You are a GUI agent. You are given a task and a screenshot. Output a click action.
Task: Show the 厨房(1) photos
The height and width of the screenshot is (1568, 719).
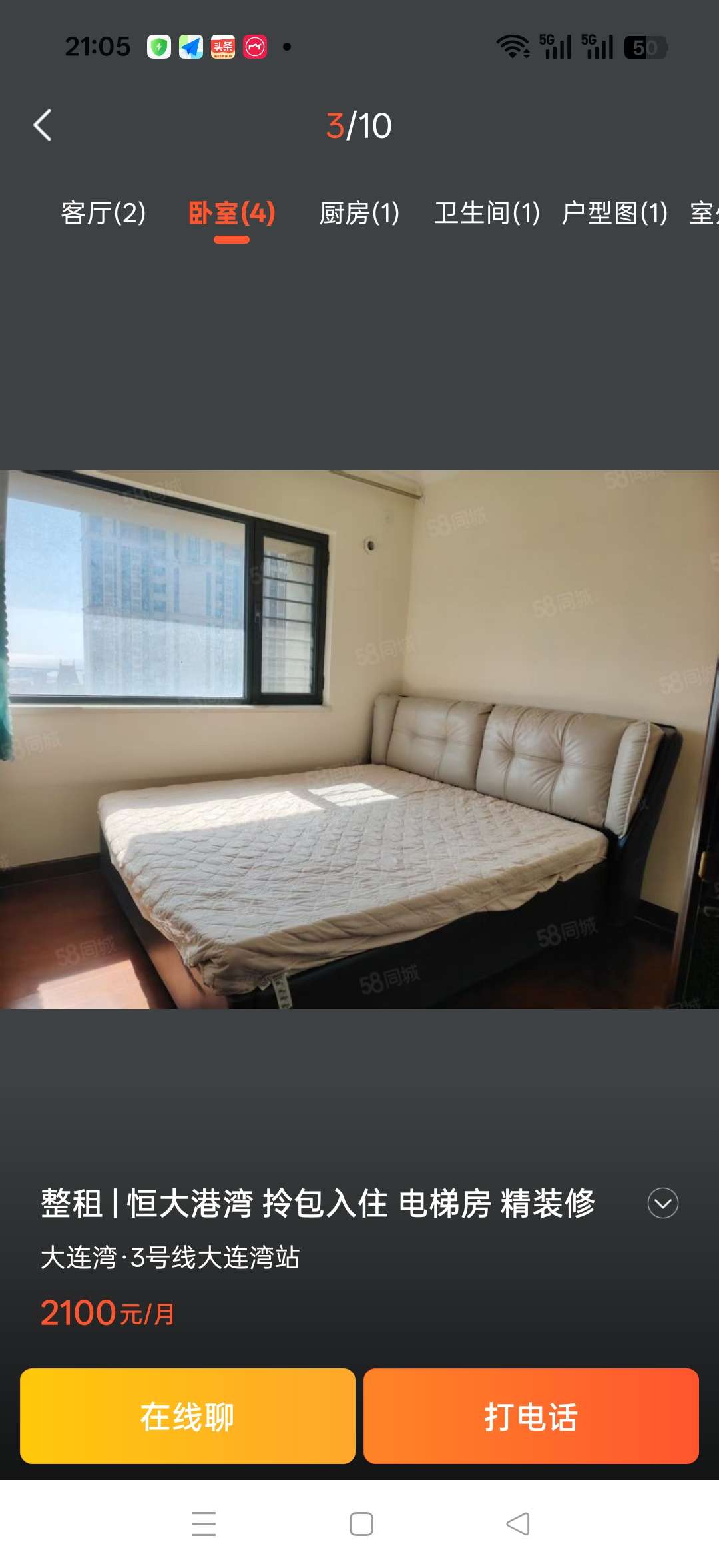click(359, 214)
